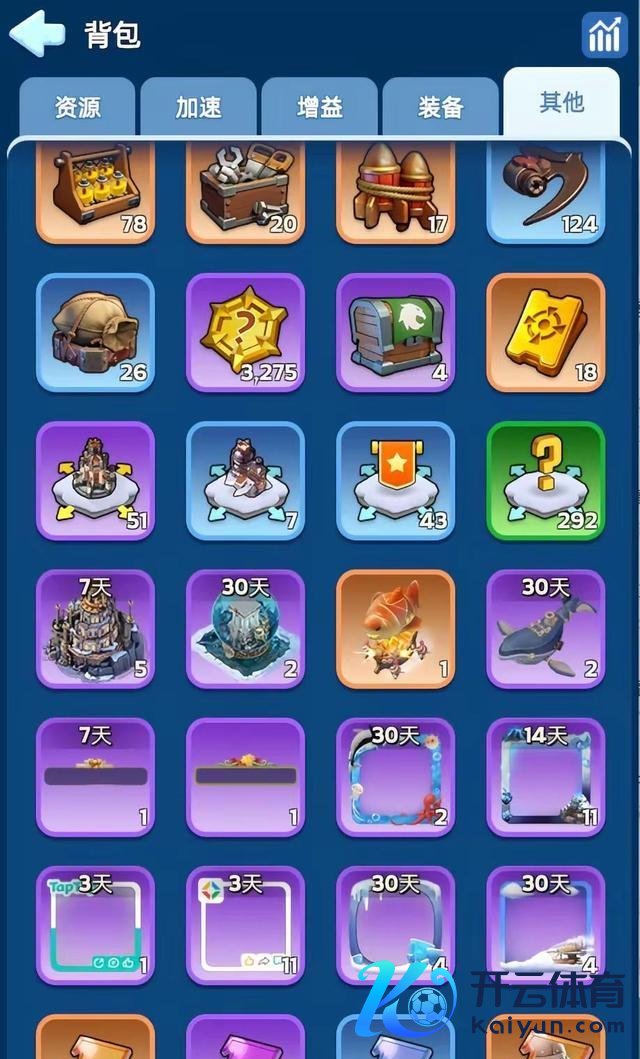
Task: Open the 14天 avatar frame with count 11
Action: (x=545, y=777)
